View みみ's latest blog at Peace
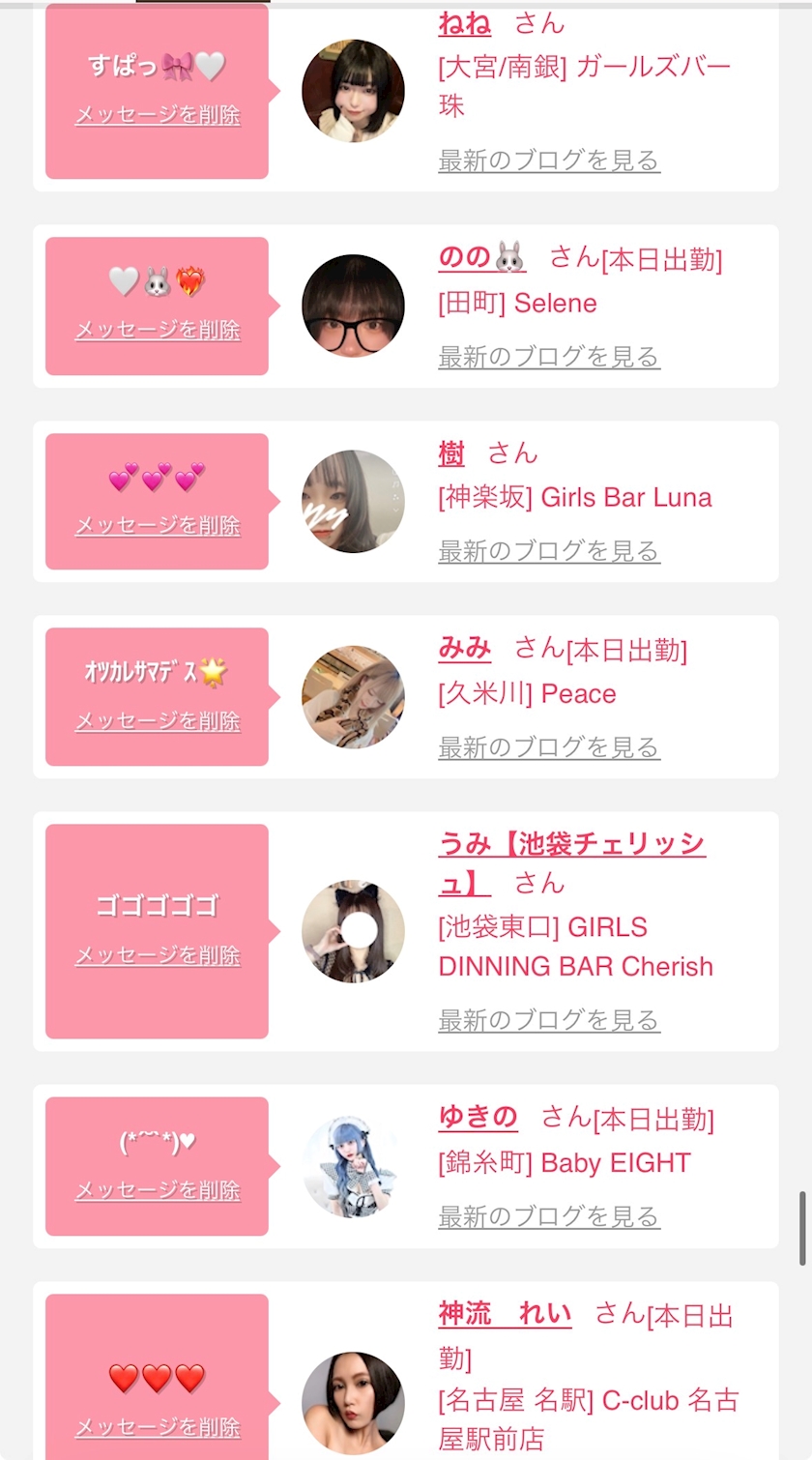Viewport: 812px width, 1460px height. tap(548, 747)
